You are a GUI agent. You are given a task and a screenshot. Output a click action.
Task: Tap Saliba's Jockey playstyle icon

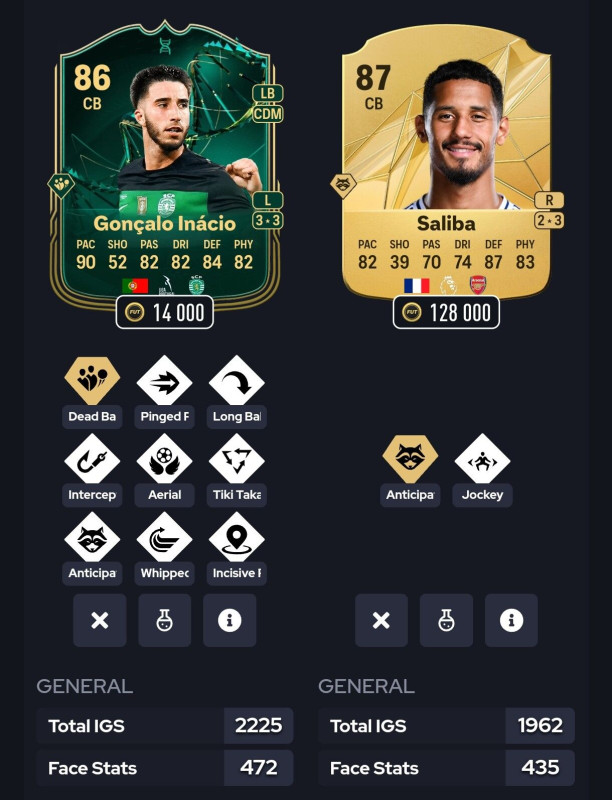click(x=482, y=459)
